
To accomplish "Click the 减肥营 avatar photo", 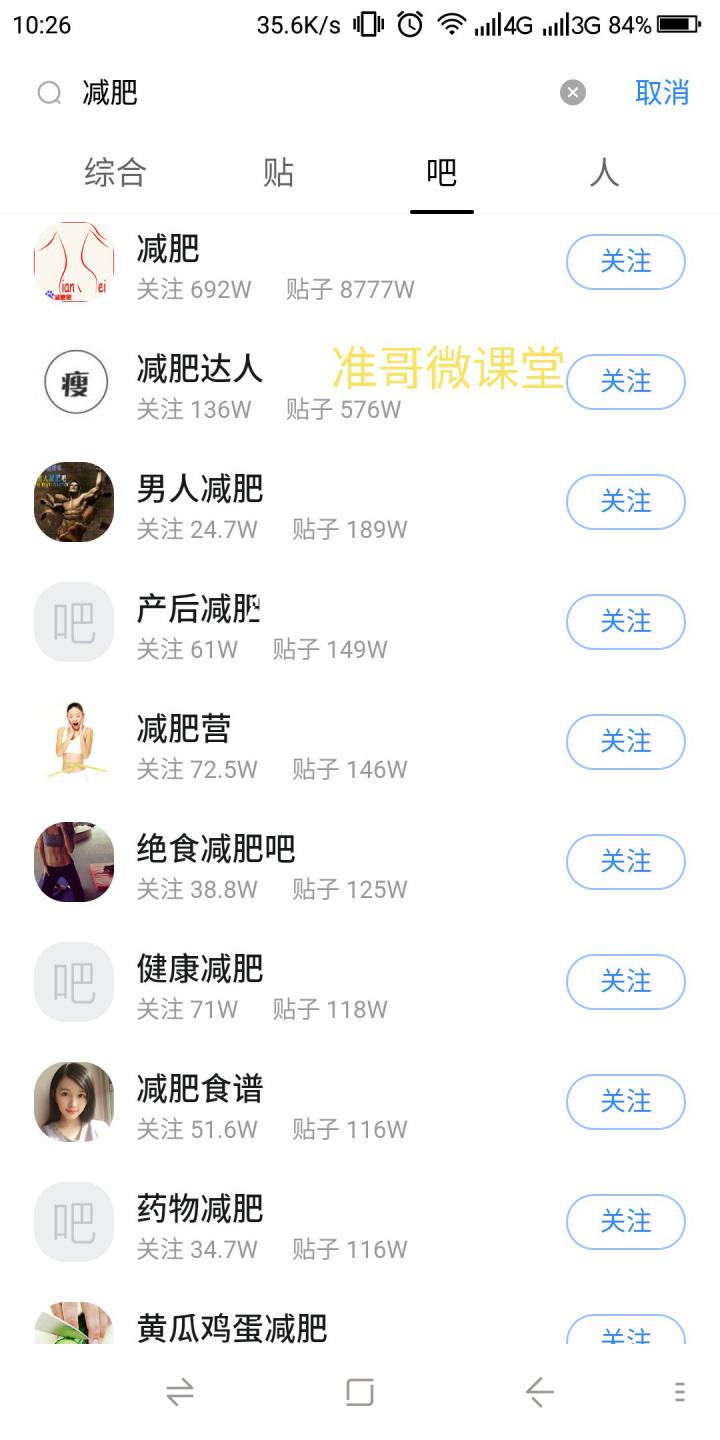I will click(x=73, y=742).
